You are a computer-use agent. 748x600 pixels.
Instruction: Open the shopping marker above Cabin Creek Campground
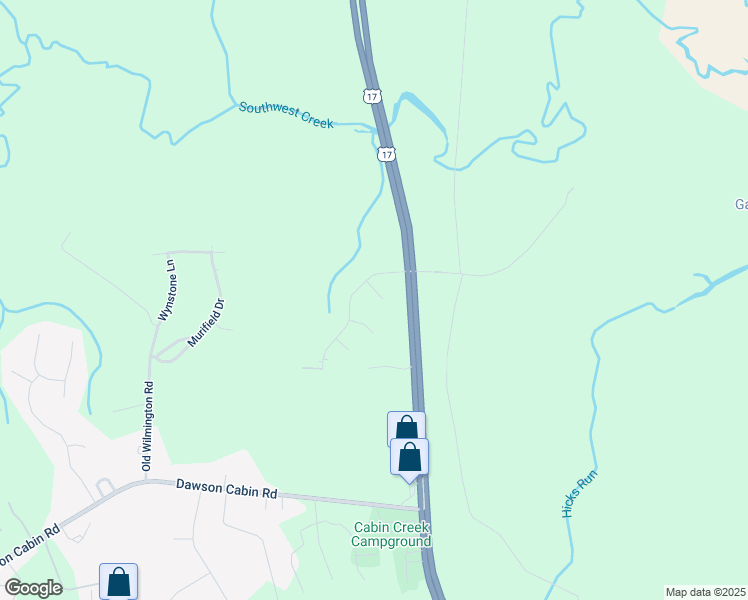tap(410, 458)
